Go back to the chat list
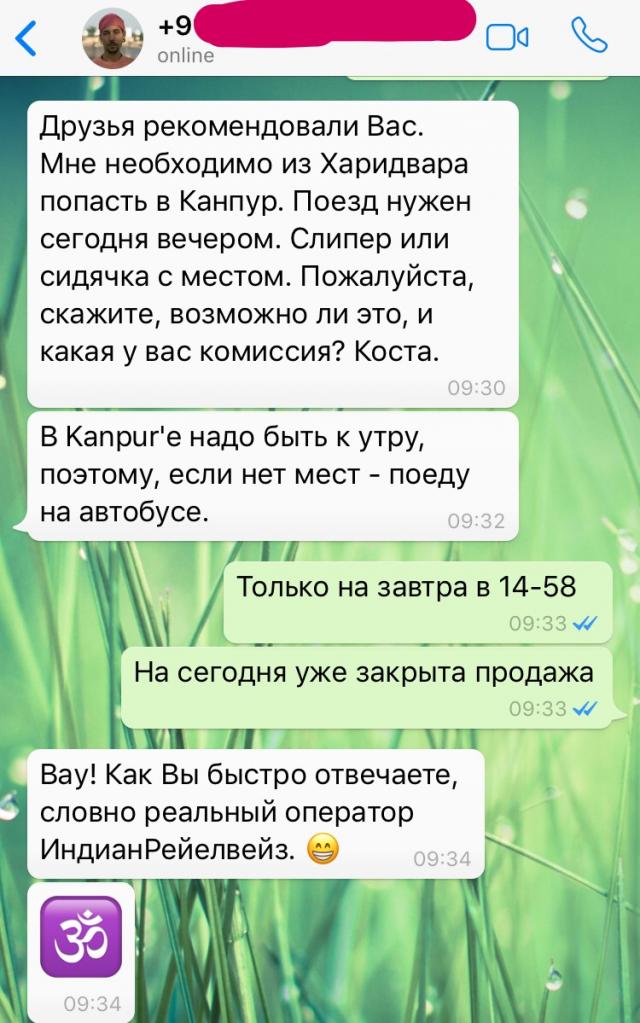640x1023 pixels. point(27,38)
